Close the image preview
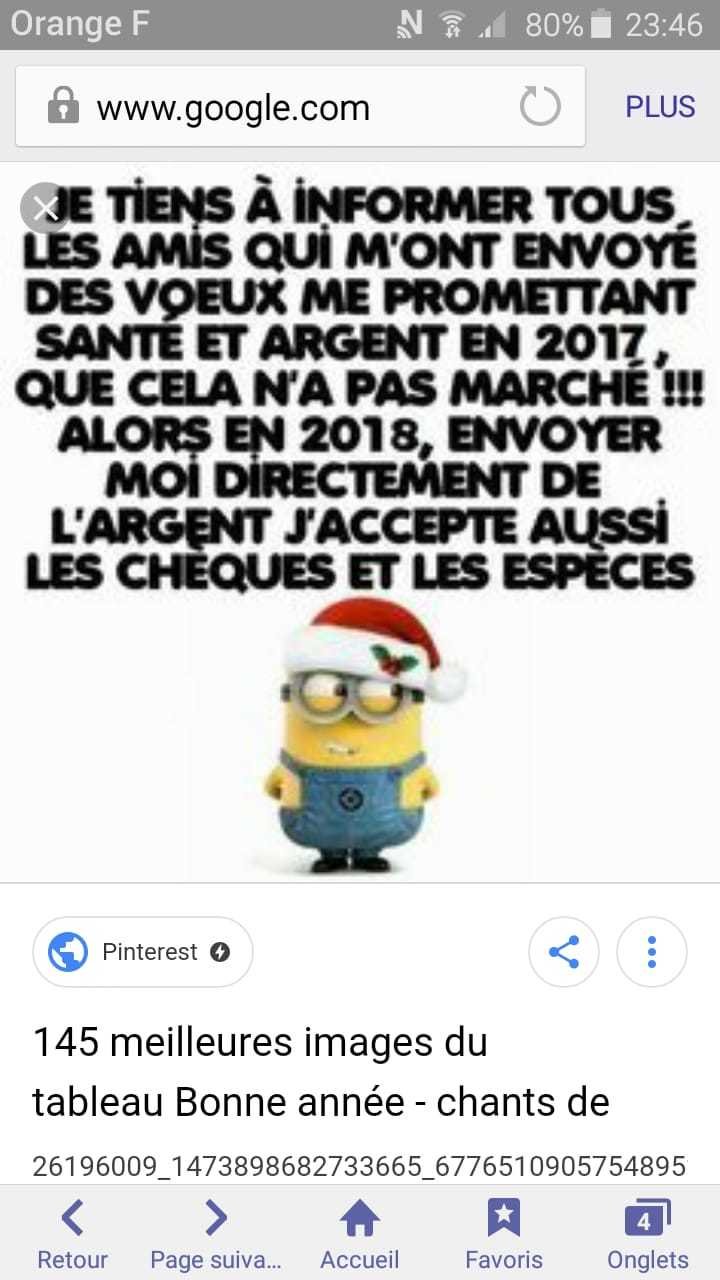The image size is (720, 1280). tap(45, 209)
